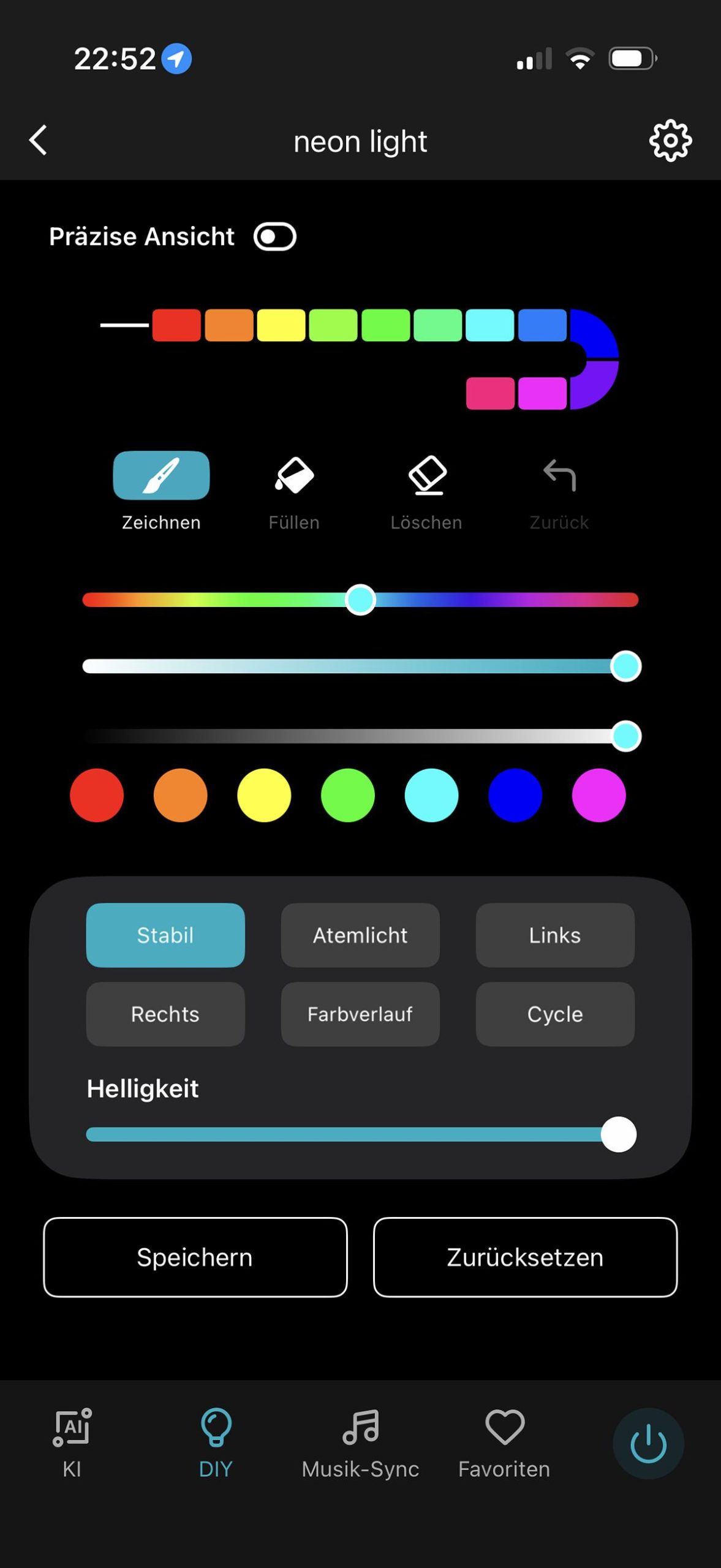Viewport: 721px width, 1568px height.
Task: Choose the Zeichnen brush tool
Action: tap(161, 476)
